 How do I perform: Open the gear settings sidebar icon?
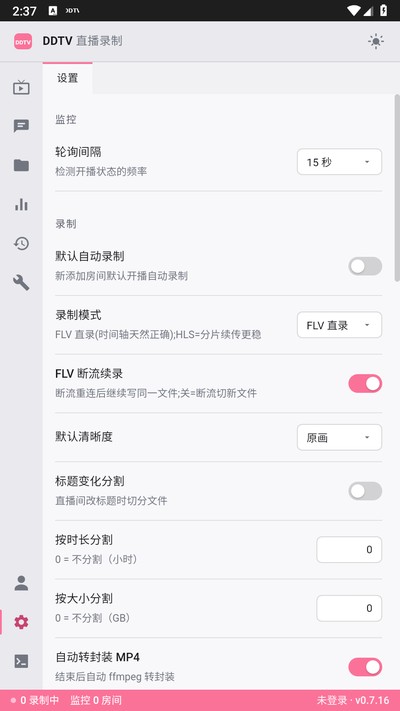(x=21, y=622)
